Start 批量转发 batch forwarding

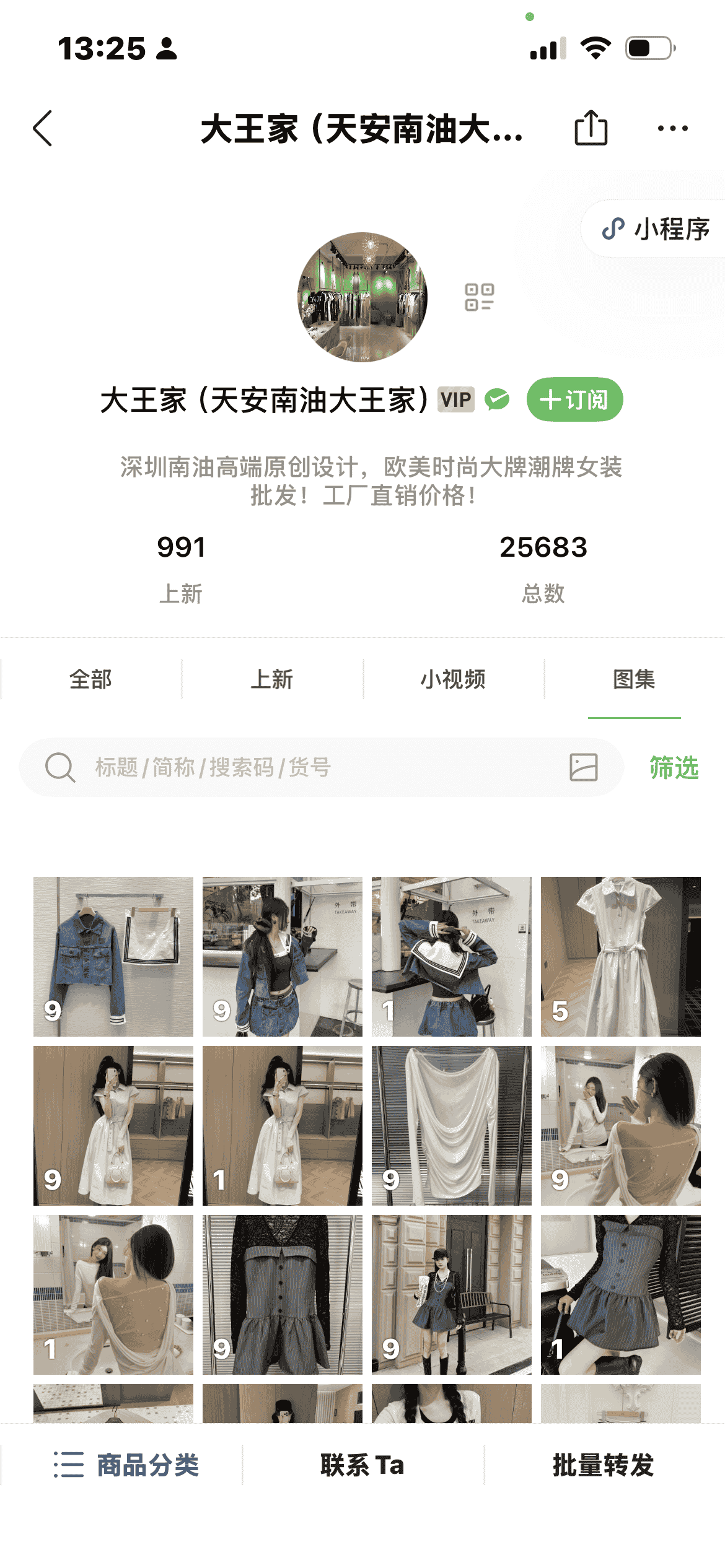tap(603, 1465)
